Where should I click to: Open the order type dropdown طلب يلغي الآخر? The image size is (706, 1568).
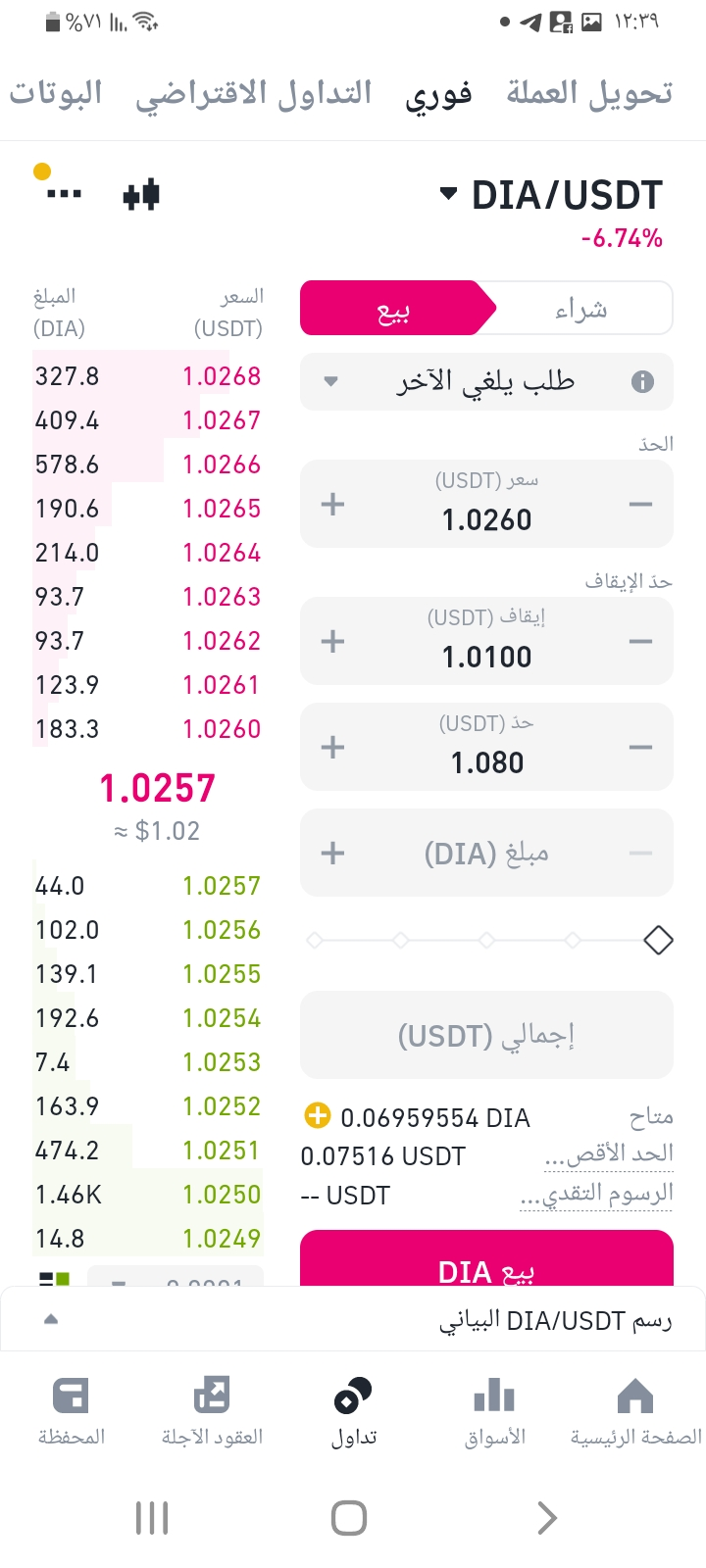coord(486,381)
